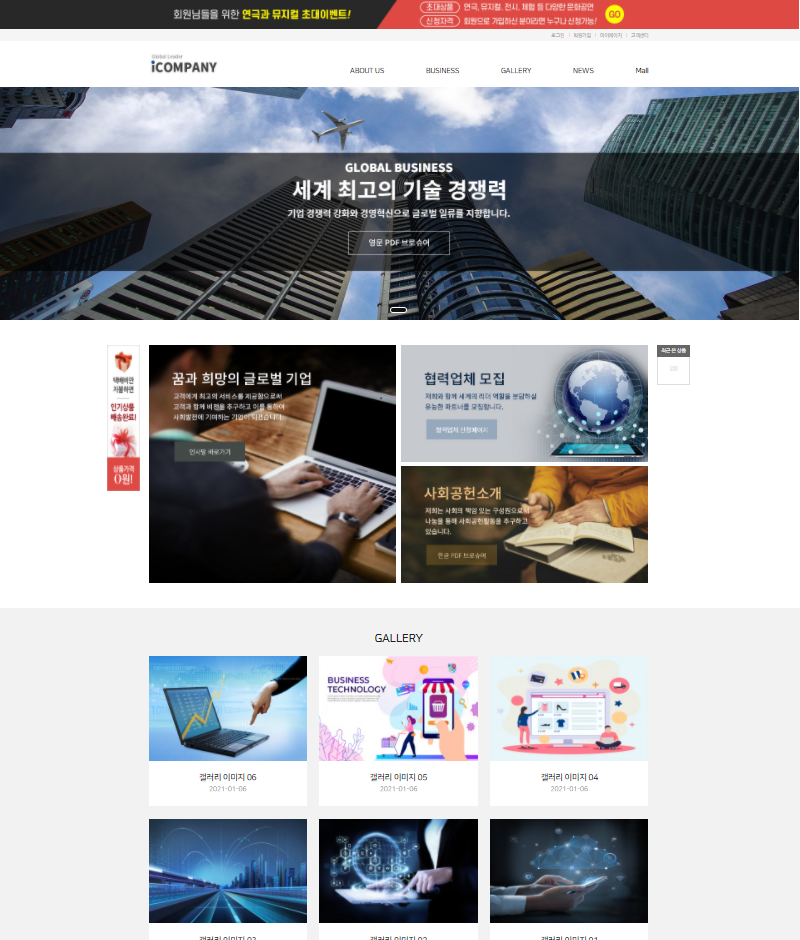Tap the iCOMPANY logo to go home
800x940 pixels.
coord(183,66)
